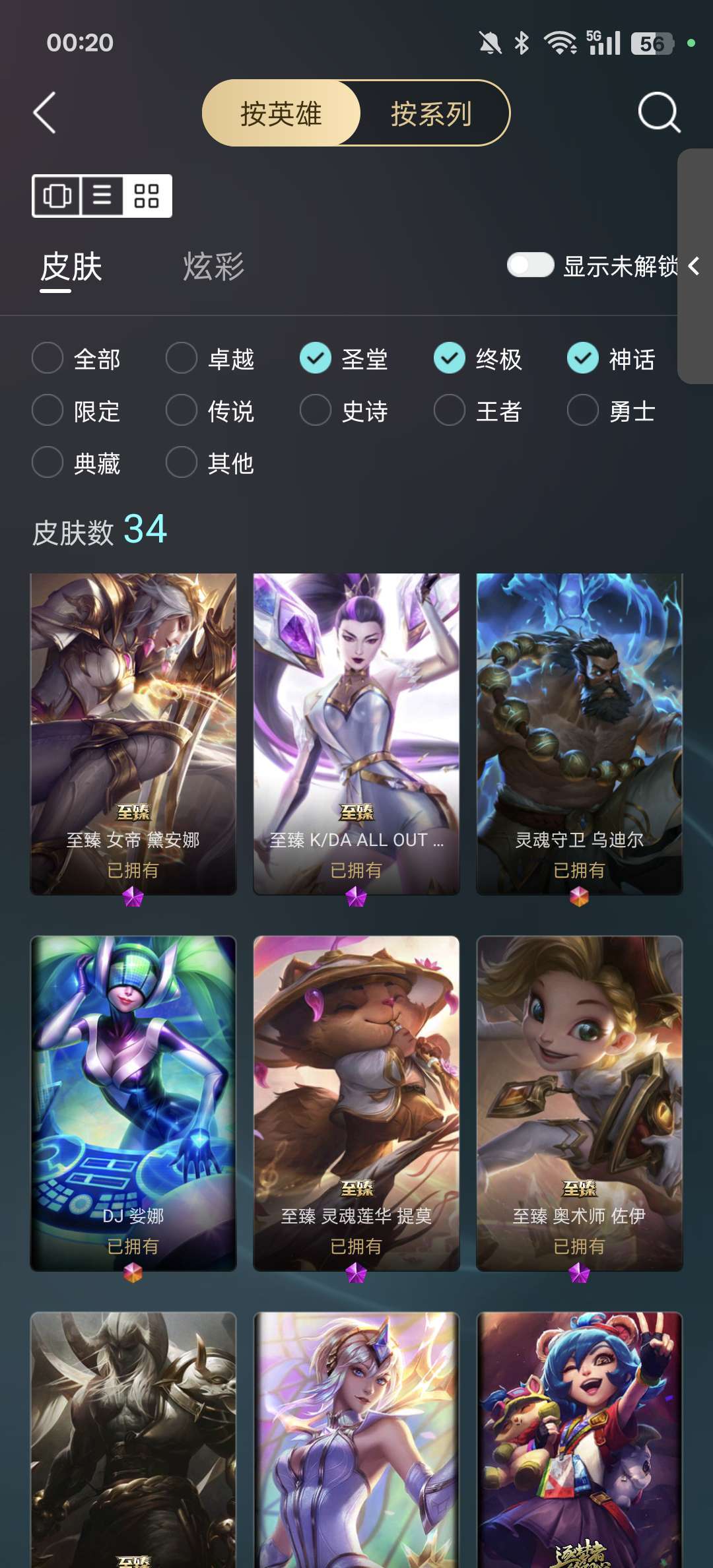Check the 史诗 filter
Screen dimensions: 713x1568
click(x=344, y=410)
